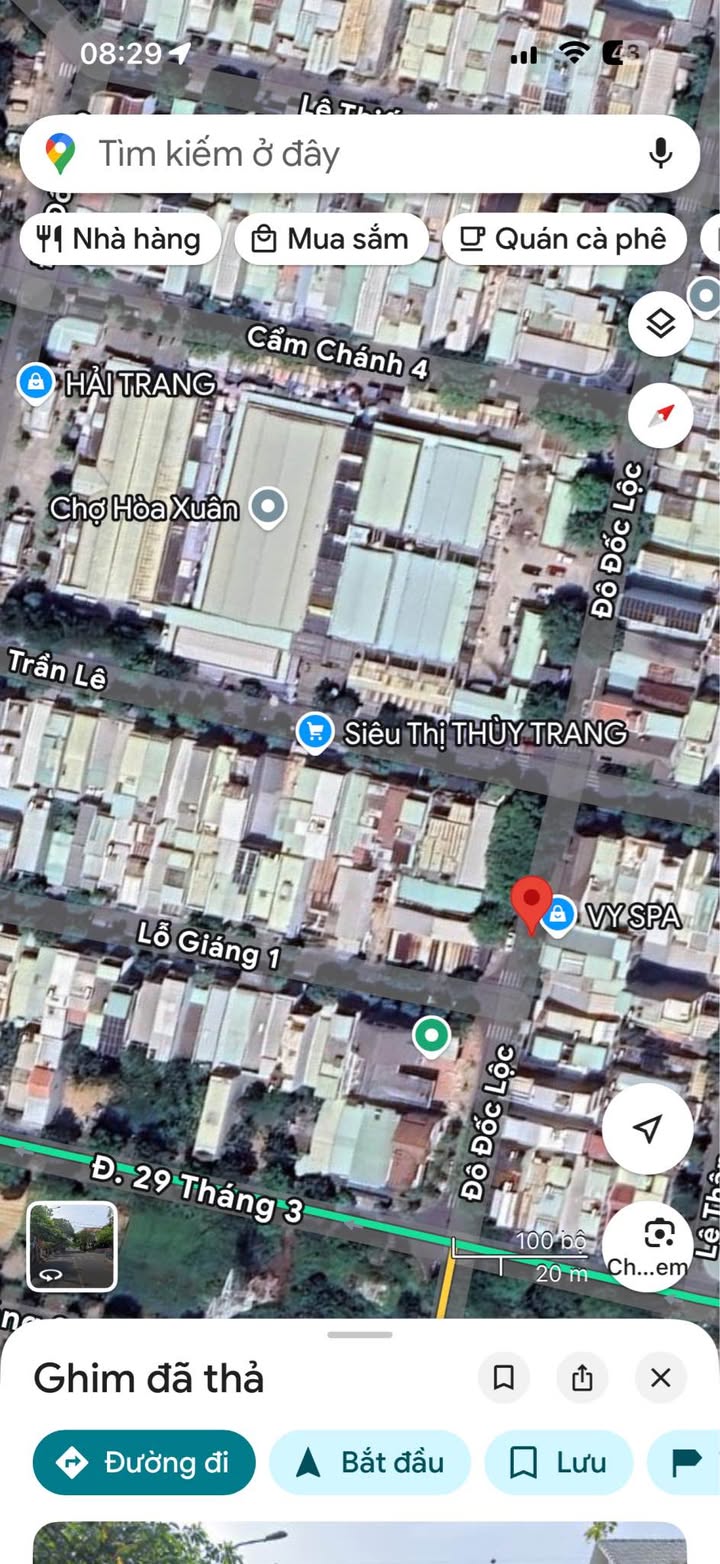
Task: Open the HẢI TRANG shop marker
Action: pyautogui.click(x=36, y=382)
